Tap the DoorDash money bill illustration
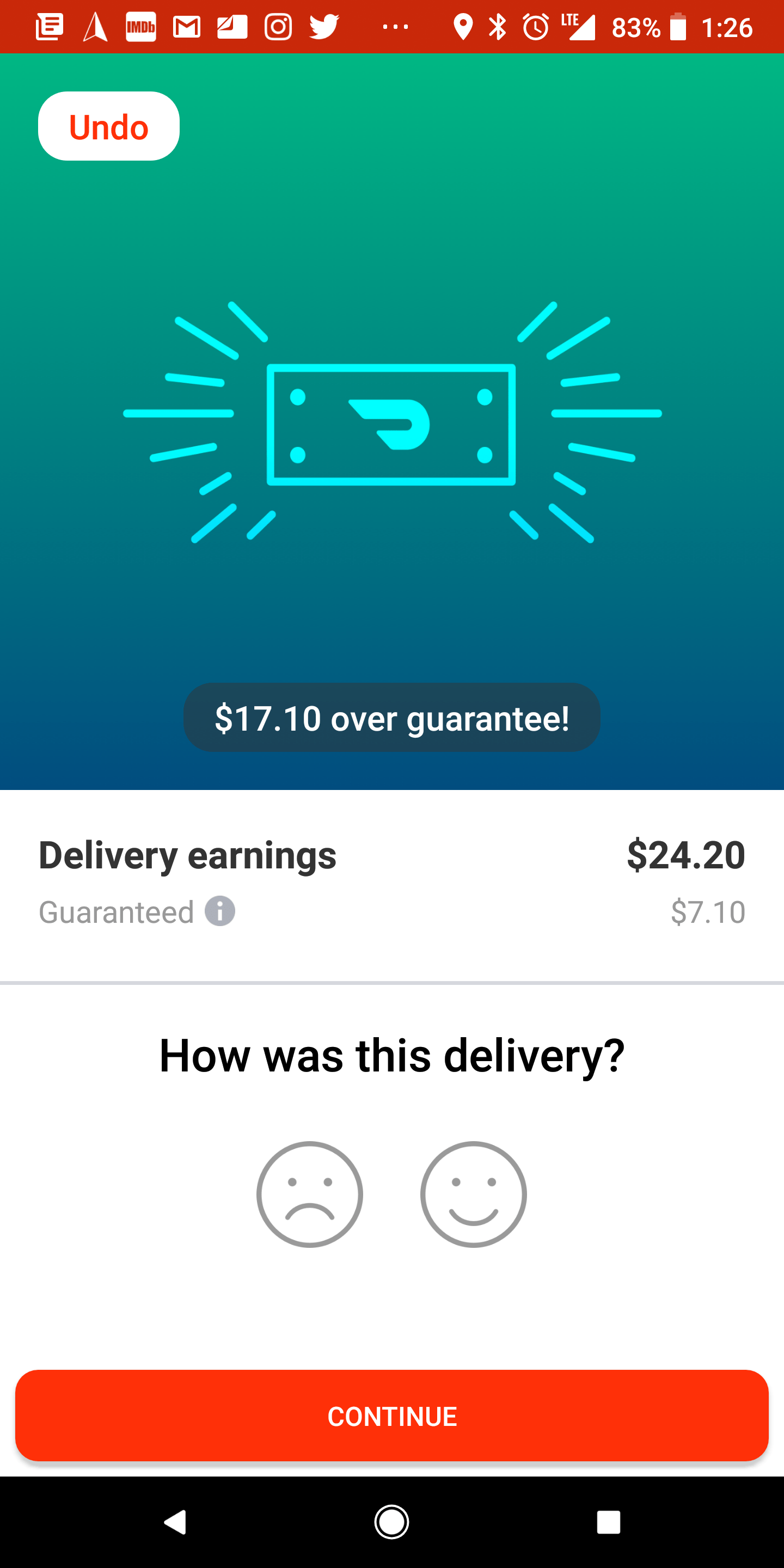This screenshot has height=1568, width=784. pyautogui.click(x=391, y=425)
